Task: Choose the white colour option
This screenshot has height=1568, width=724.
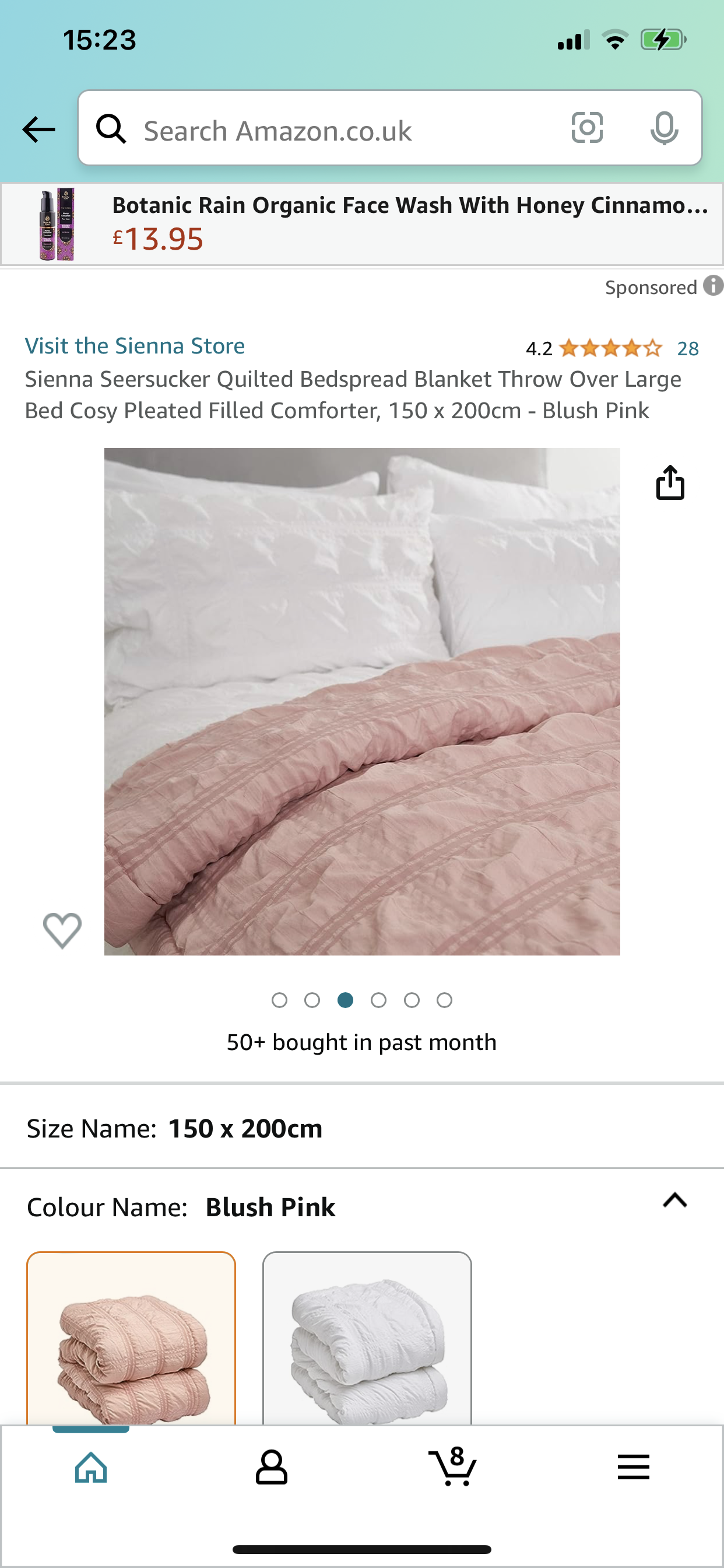Action: 367,1338
